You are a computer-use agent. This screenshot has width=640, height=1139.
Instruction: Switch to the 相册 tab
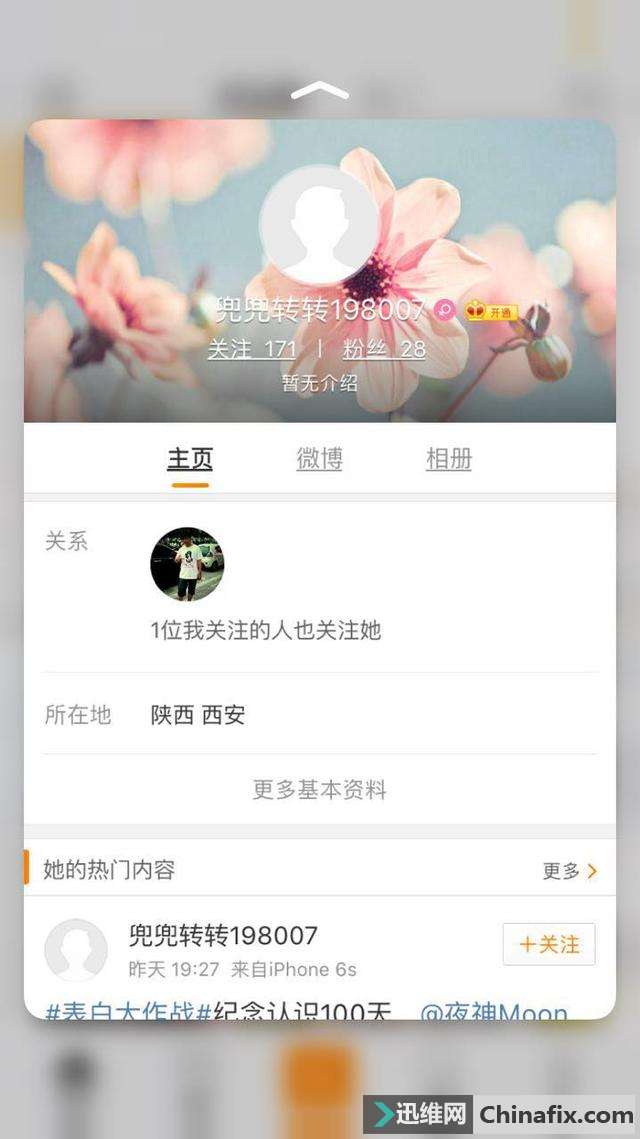448,459
